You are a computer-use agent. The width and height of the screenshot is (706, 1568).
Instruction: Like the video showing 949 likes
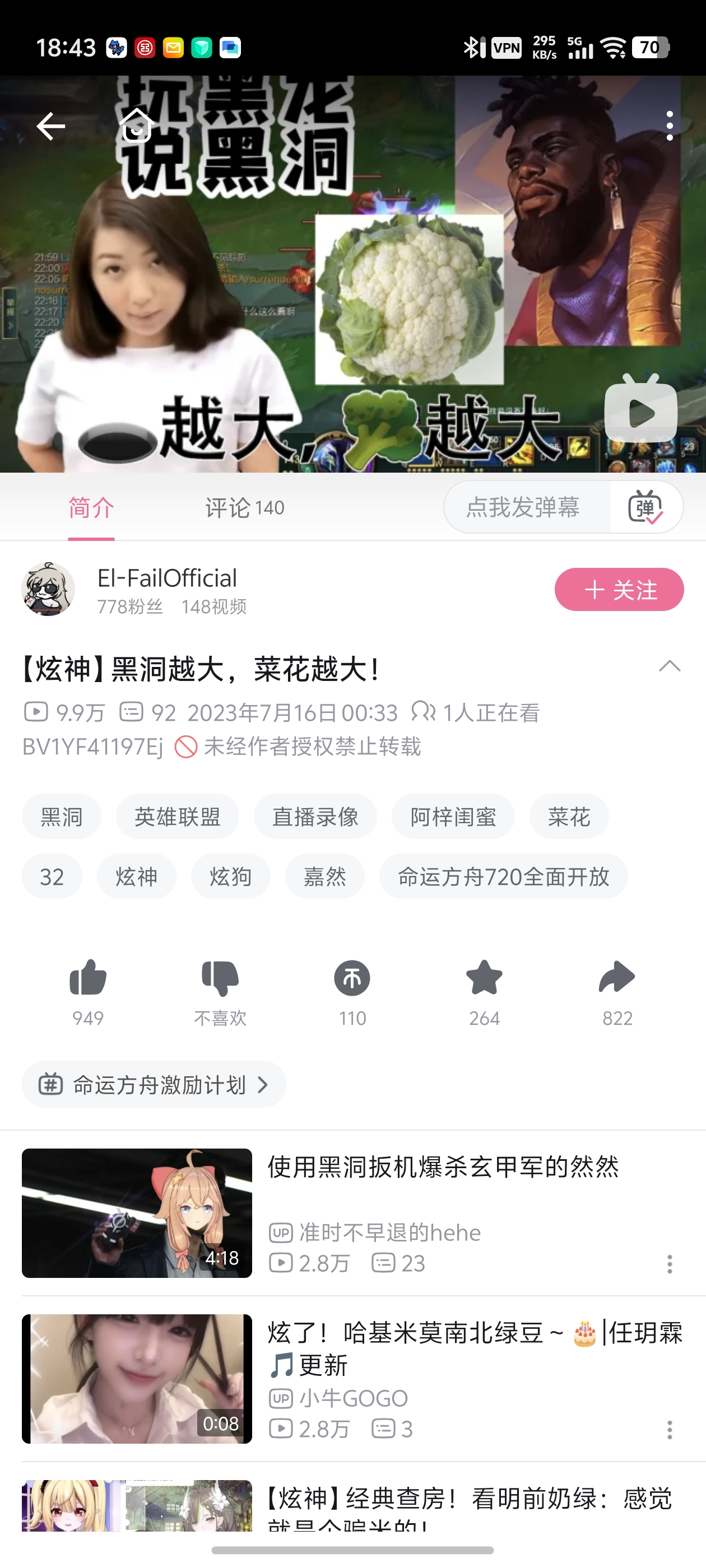click(x=89, y=978)
